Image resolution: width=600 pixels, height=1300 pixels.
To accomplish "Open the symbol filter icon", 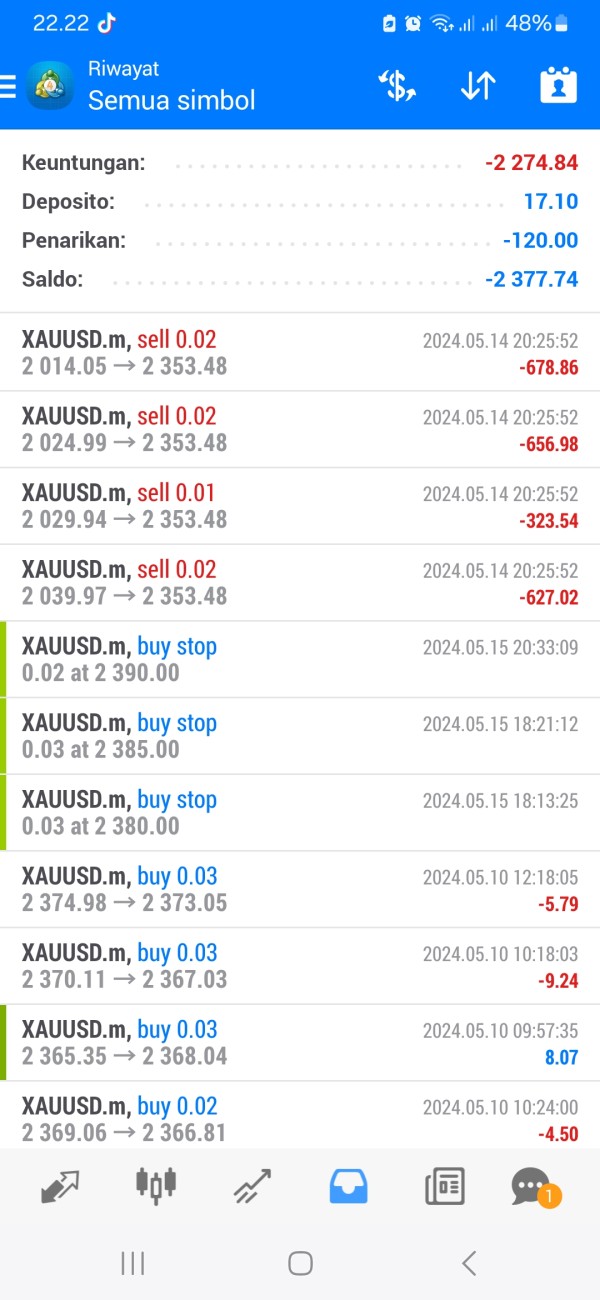I will pyautogui.click(x=397, y=86).
